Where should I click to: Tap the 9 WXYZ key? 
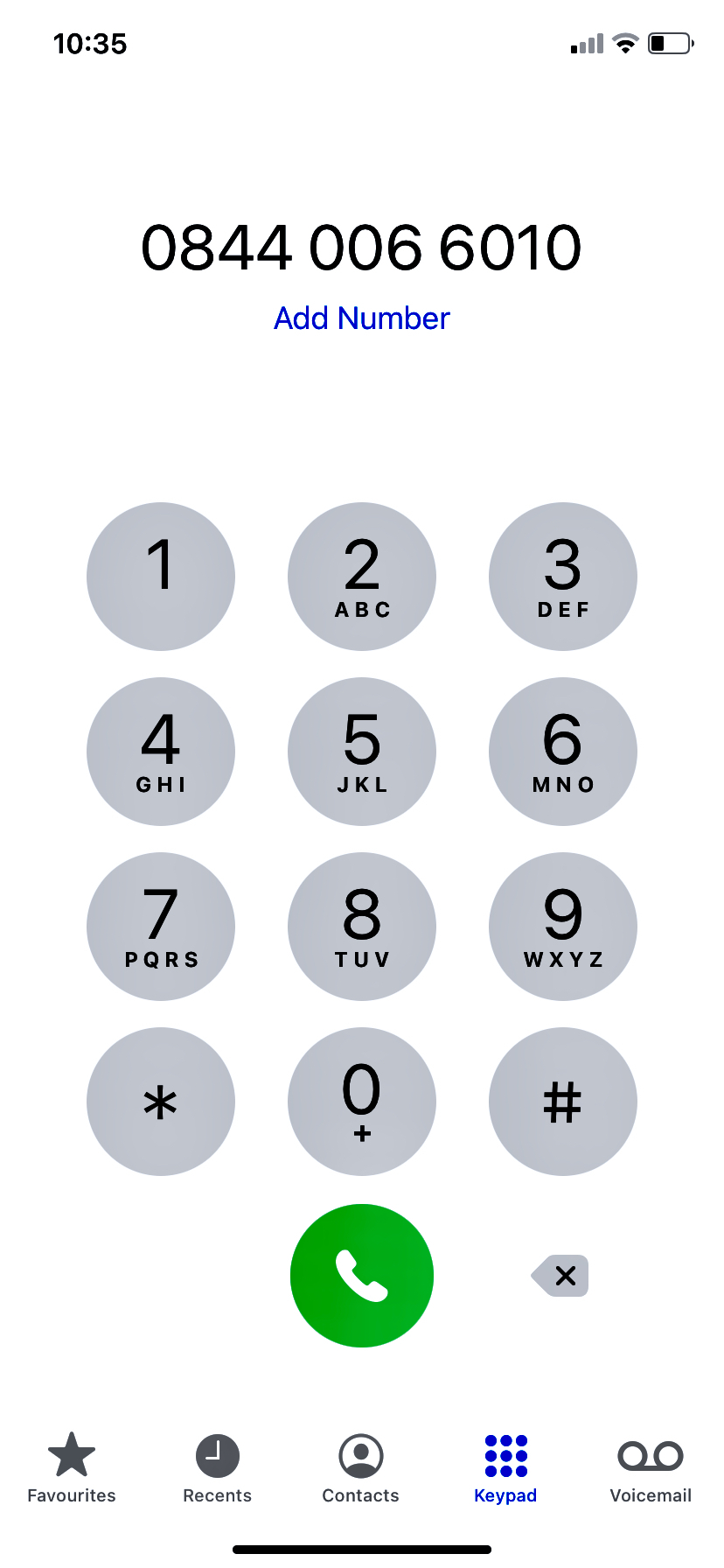coord(563,927)
